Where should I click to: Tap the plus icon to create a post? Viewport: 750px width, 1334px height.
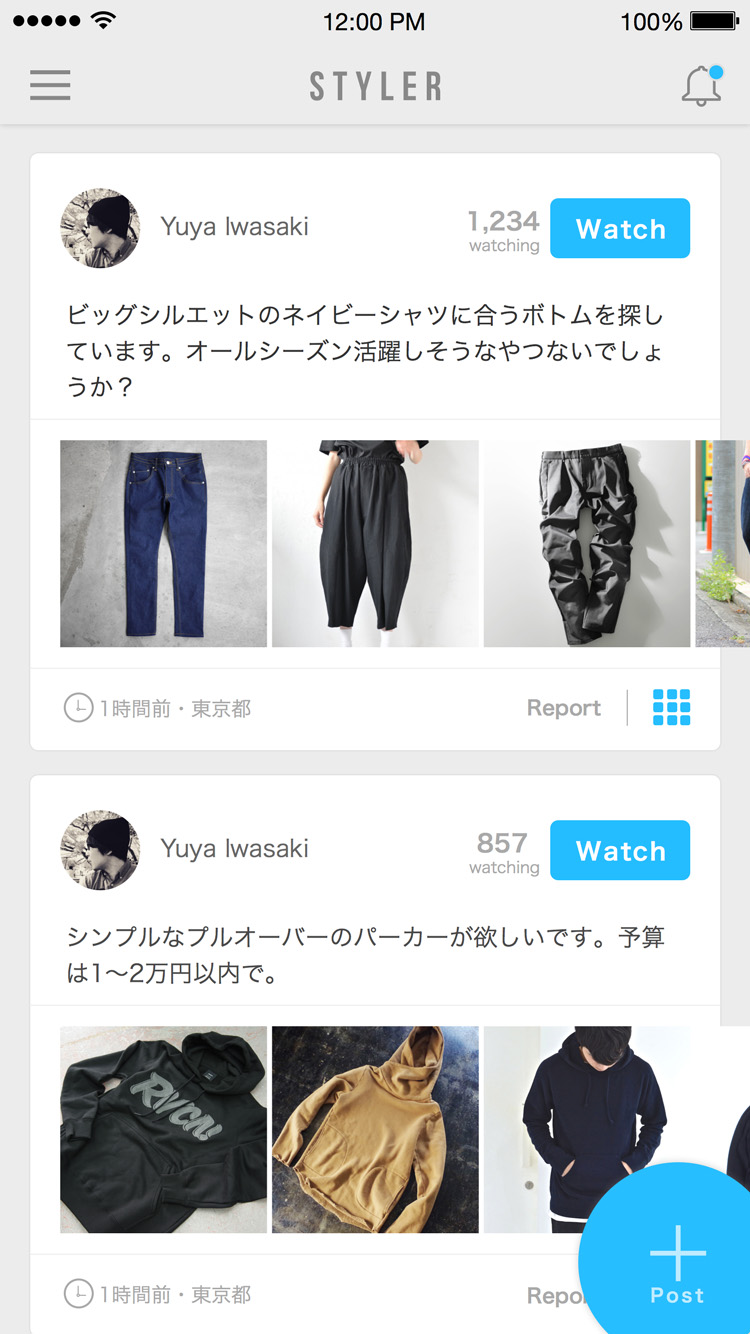[x=677, y=1251]
